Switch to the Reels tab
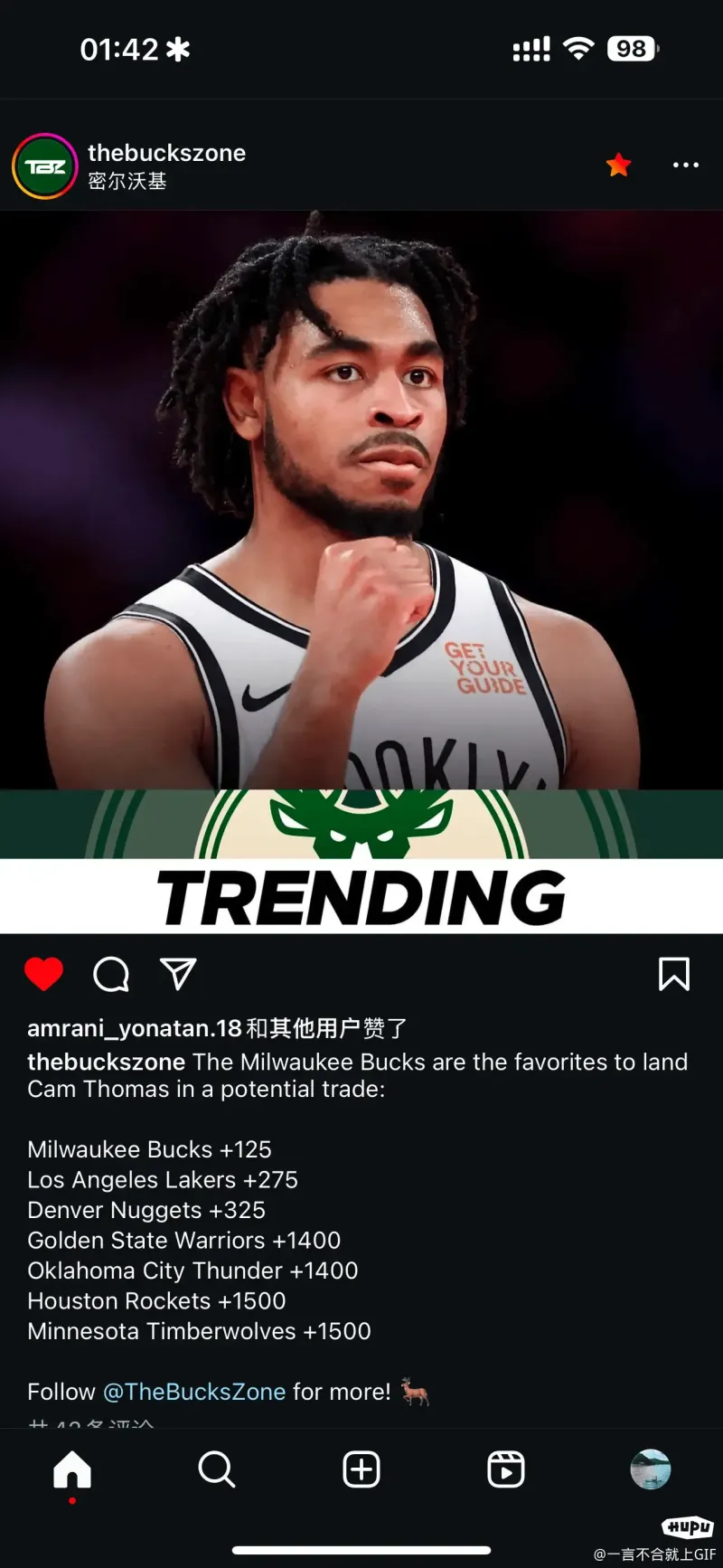 pyautogui.click(x=506, y=1469)
